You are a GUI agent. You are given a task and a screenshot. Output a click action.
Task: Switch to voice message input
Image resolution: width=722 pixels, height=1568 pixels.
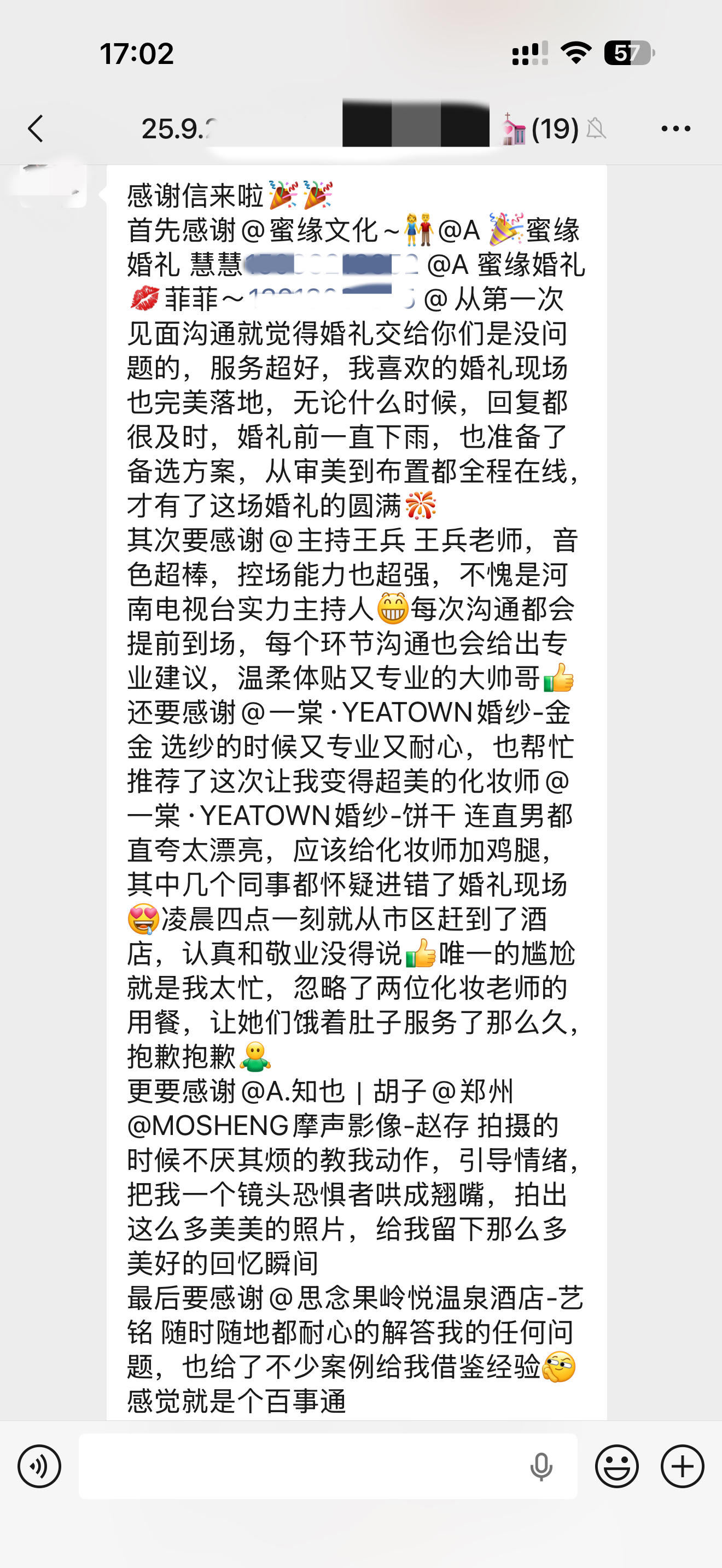(39, 1466)
